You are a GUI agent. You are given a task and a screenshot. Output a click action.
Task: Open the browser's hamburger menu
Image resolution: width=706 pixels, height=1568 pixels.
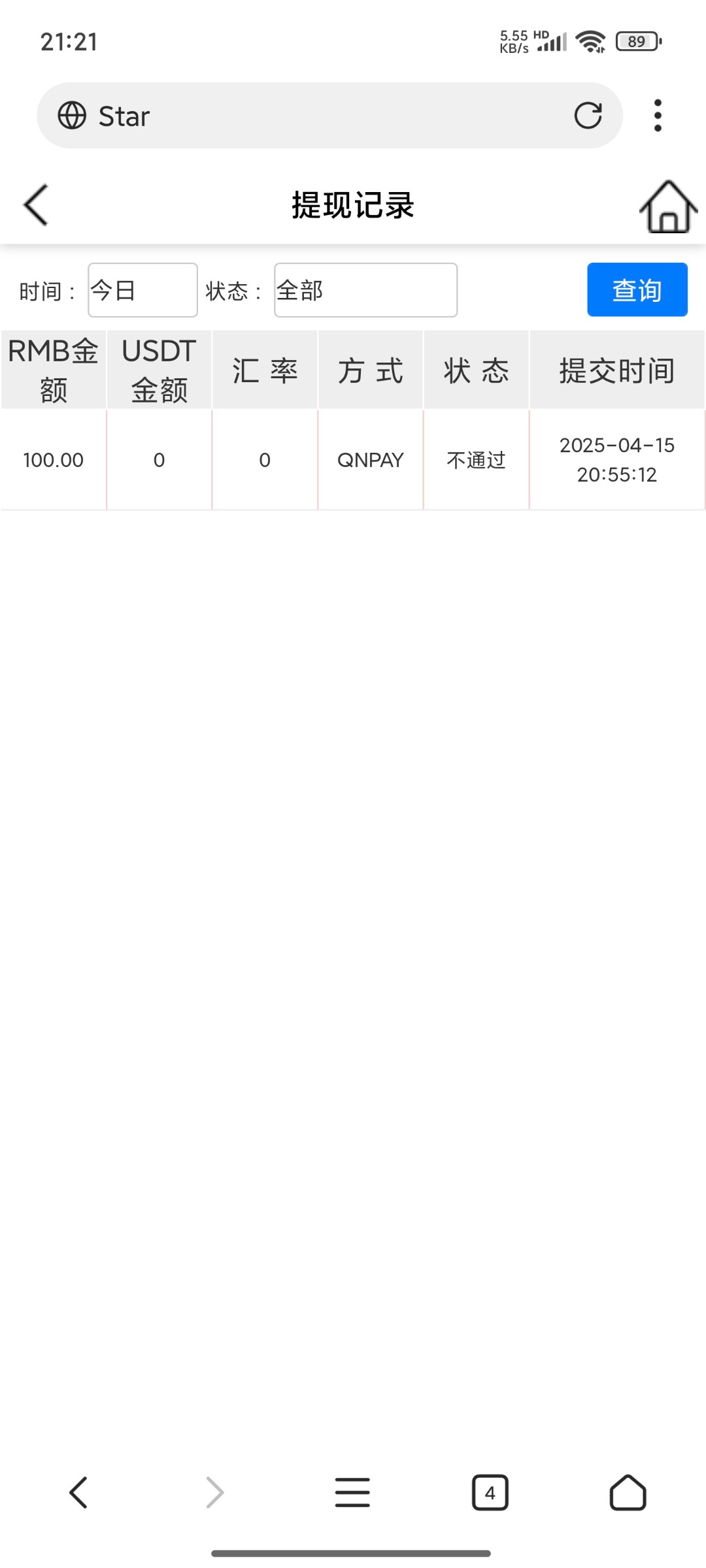[352, 1493]
